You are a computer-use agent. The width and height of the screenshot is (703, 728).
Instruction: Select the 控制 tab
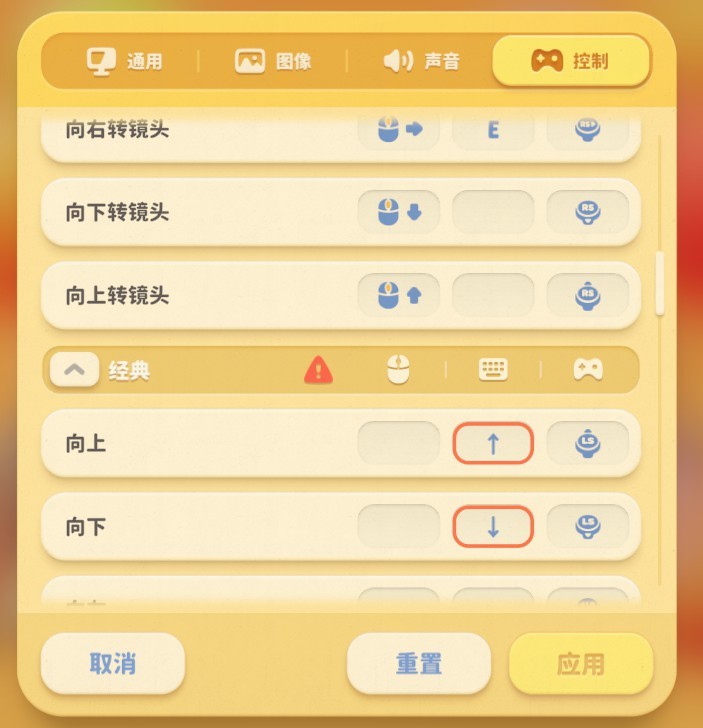click(x=571, y=62)
